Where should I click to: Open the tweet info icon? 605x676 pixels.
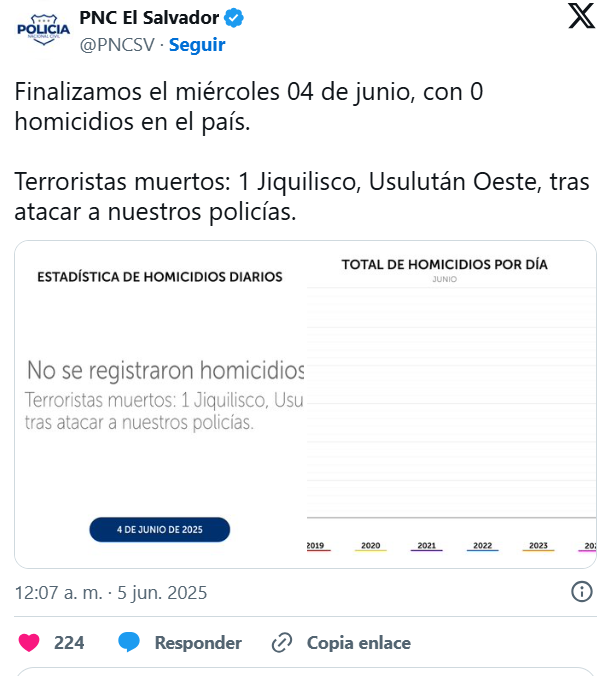(581, 592)
